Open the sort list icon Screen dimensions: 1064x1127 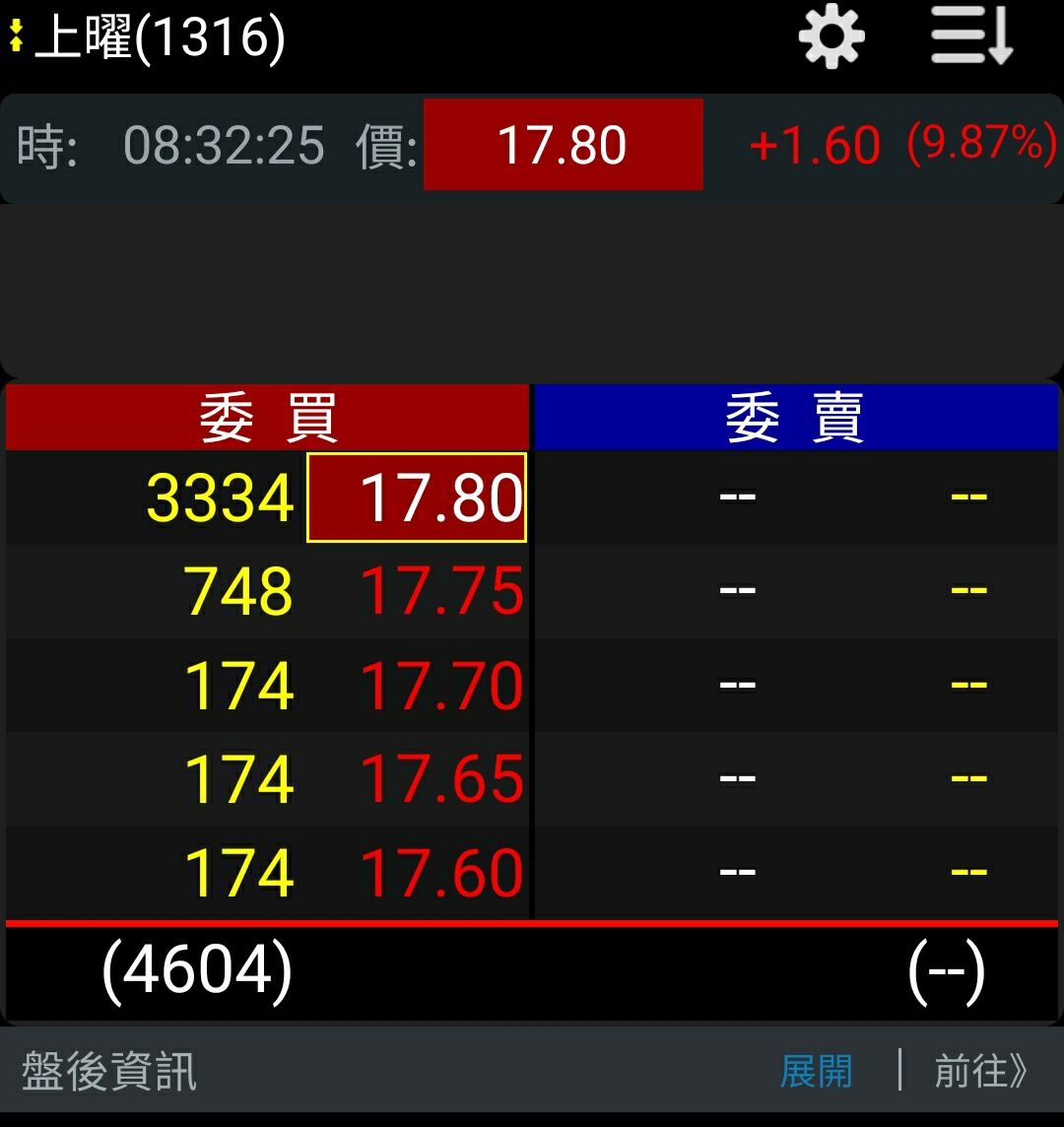point(971,37)
